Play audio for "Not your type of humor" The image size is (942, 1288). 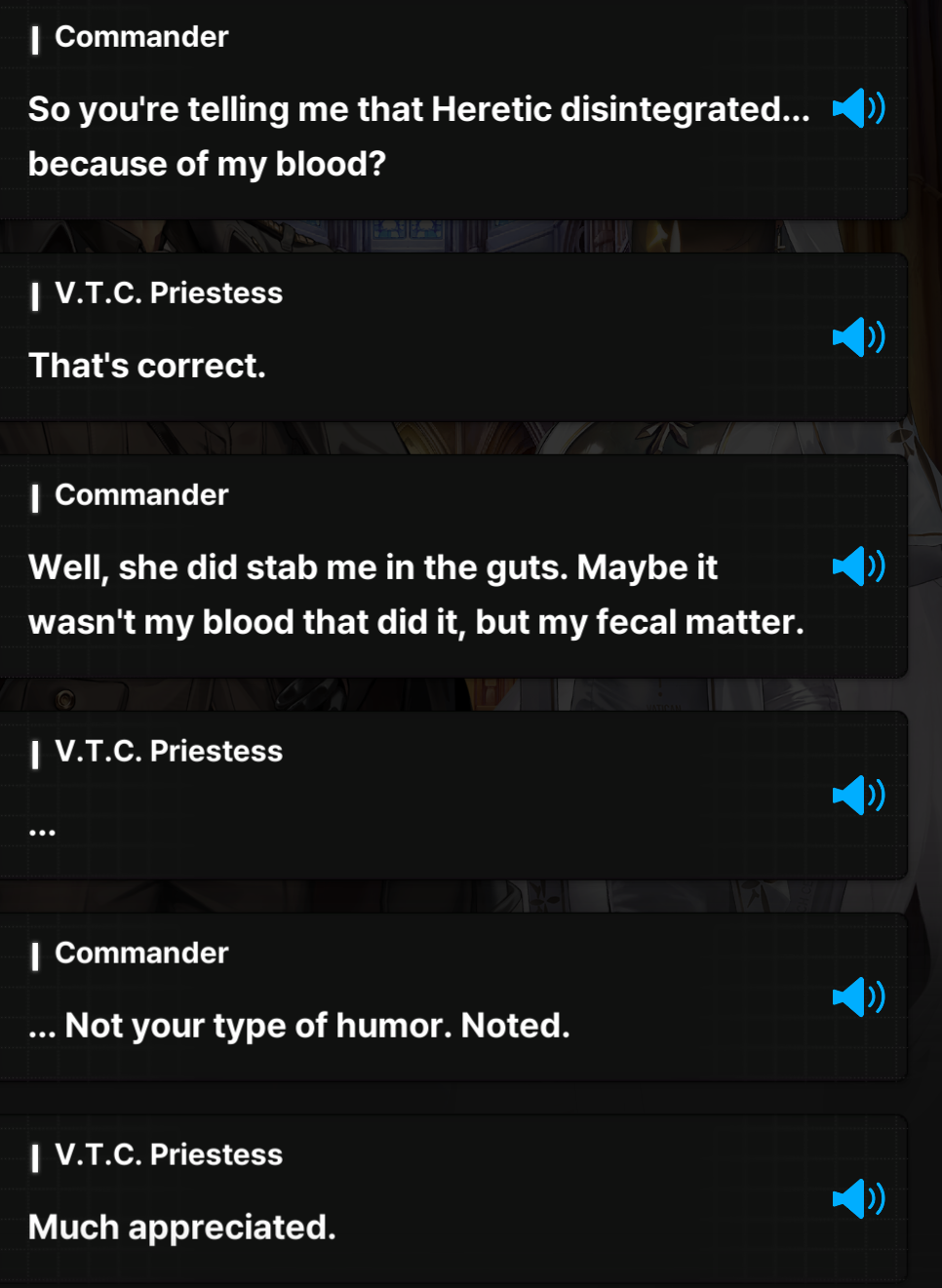click(857, 997)
